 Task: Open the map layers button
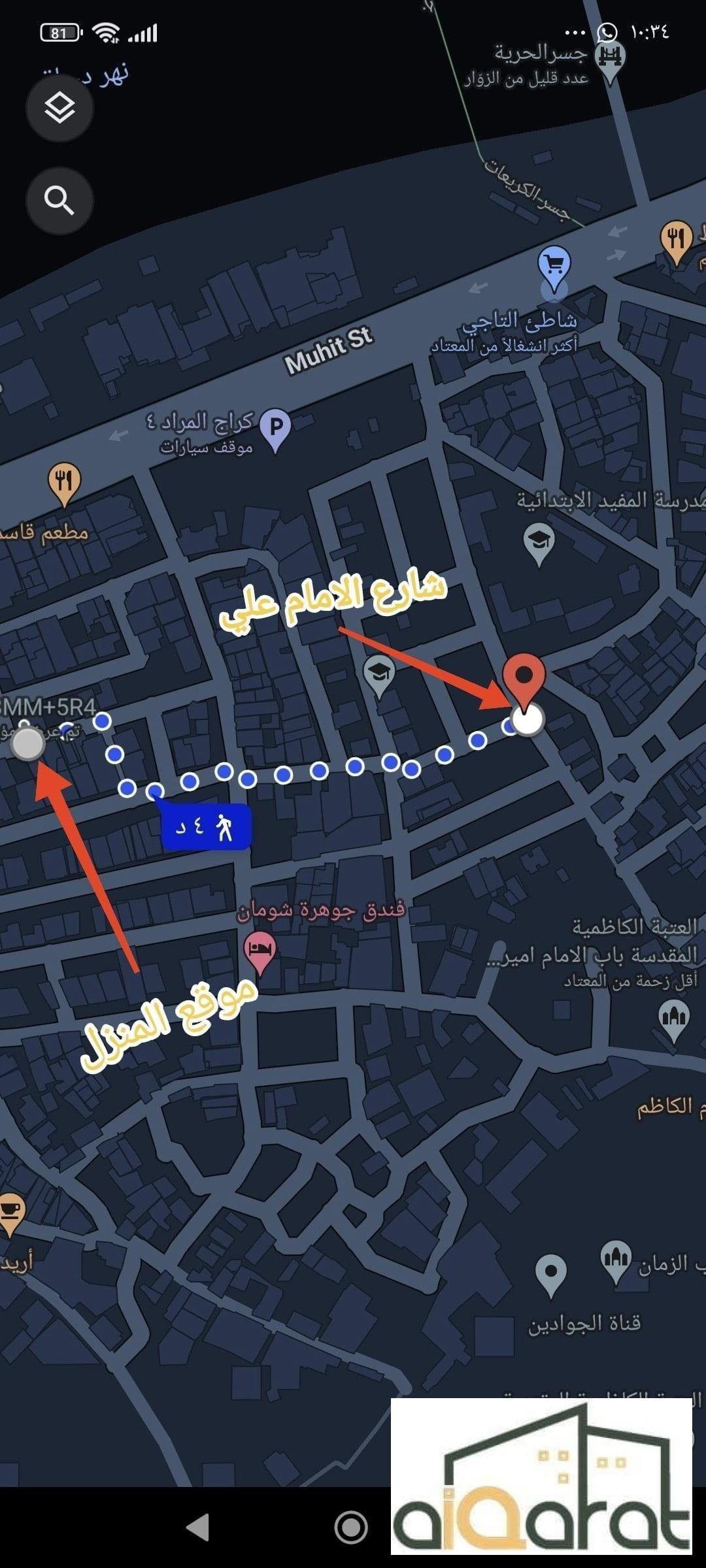pyautogui.click(x=59, y=108)
